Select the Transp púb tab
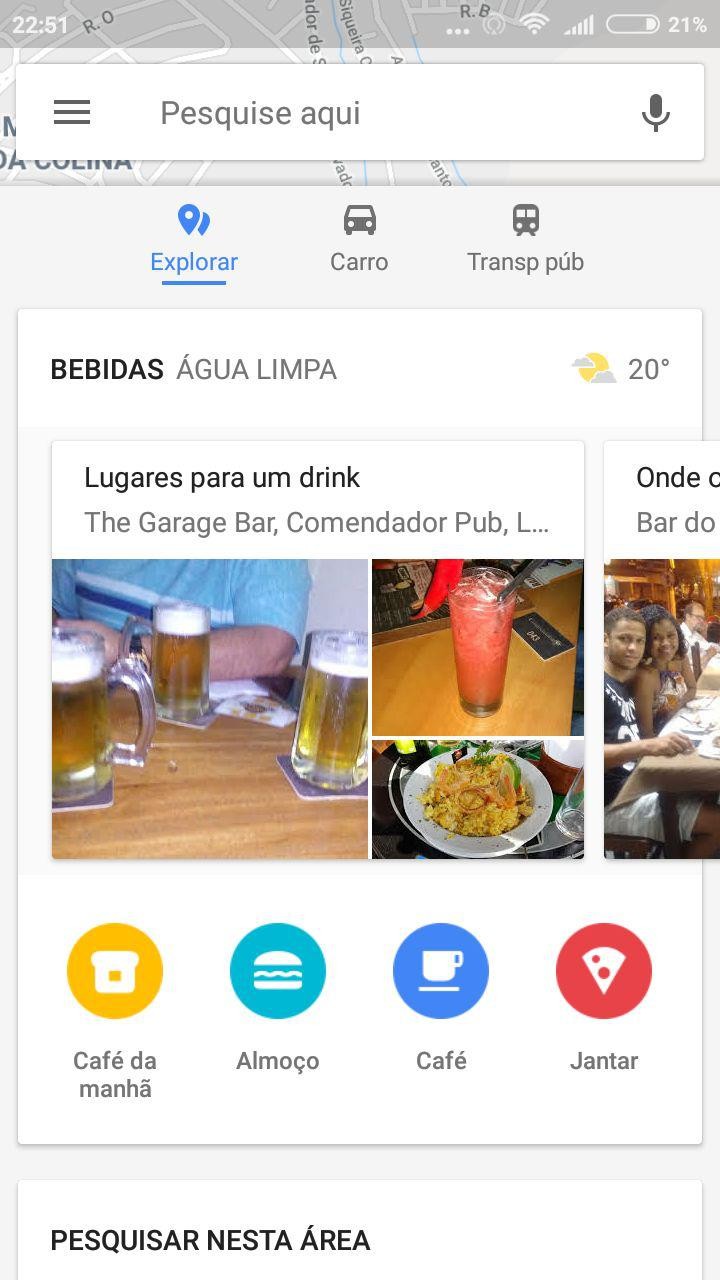 pyautogui.click(x=525, y=240)
